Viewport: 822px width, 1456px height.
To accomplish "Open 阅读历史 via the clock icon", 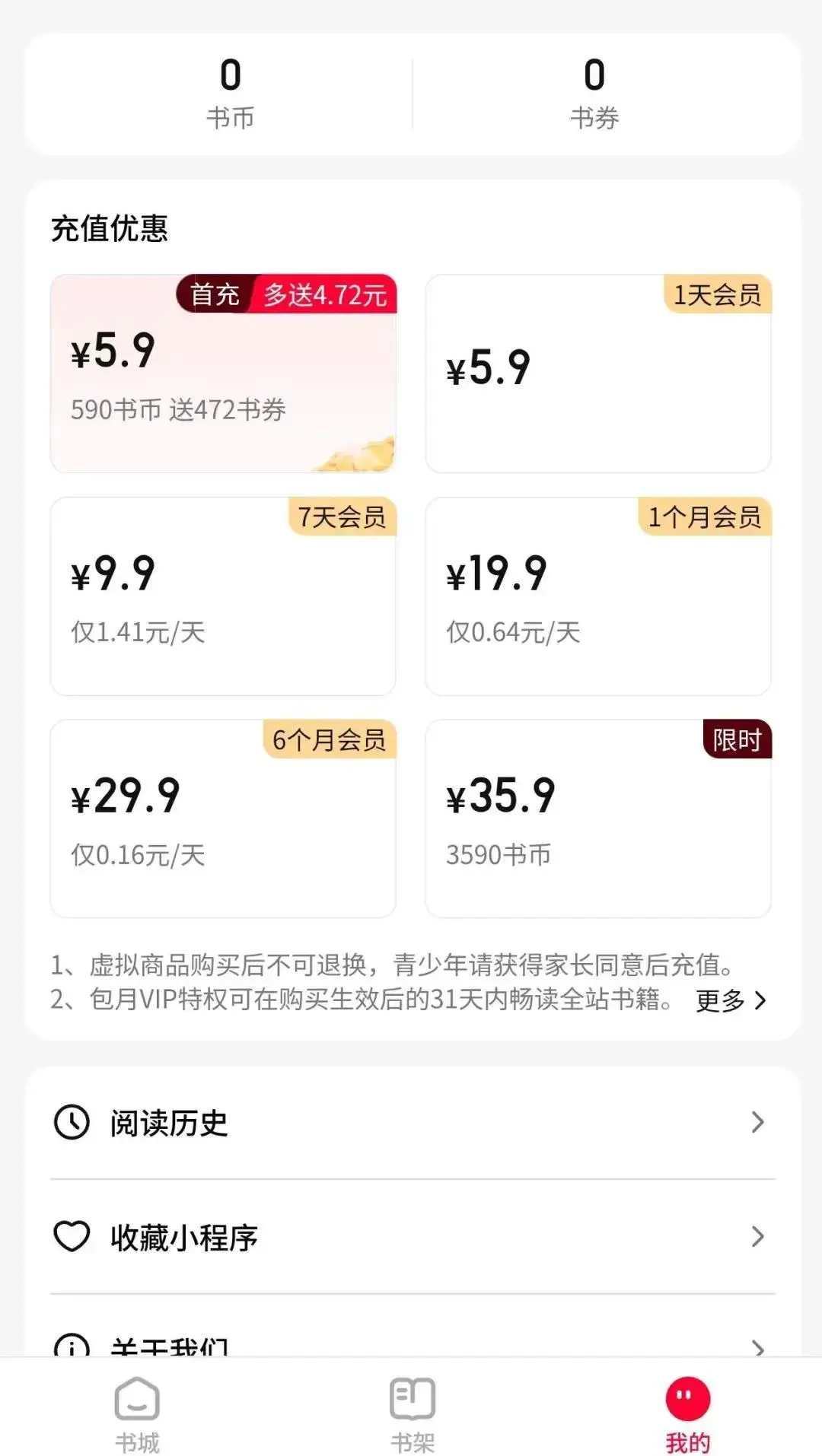I will point(71,1121).
